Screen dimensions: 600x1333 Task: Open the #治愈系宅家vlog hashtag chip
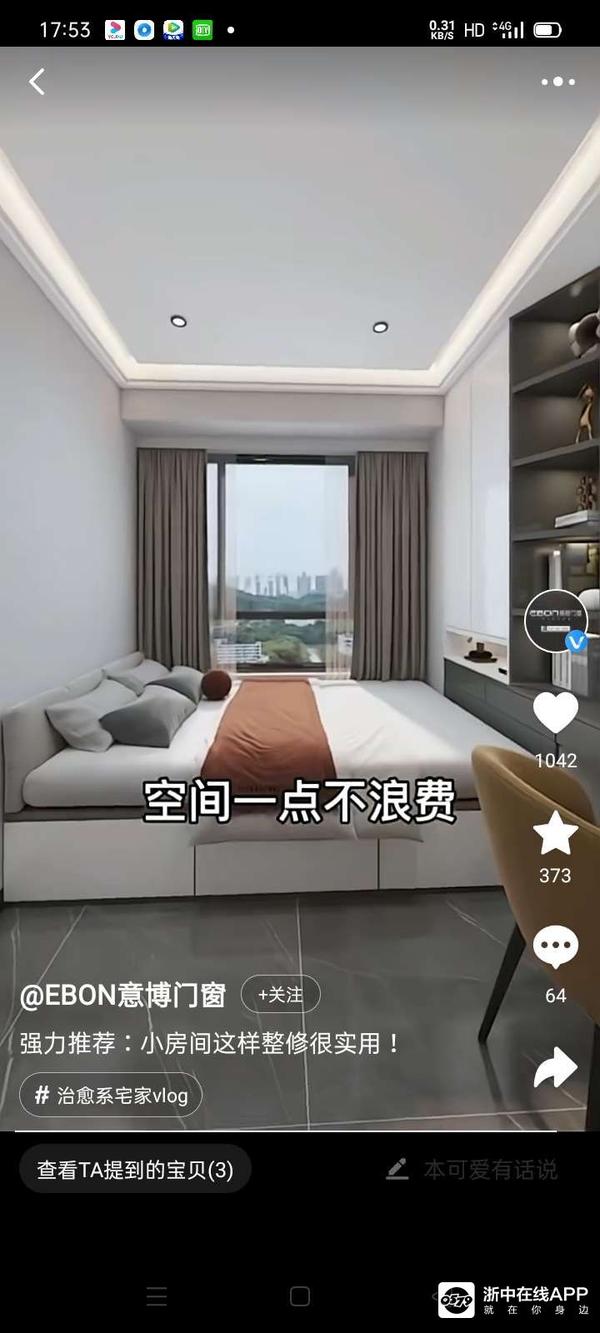[111, 1095]
